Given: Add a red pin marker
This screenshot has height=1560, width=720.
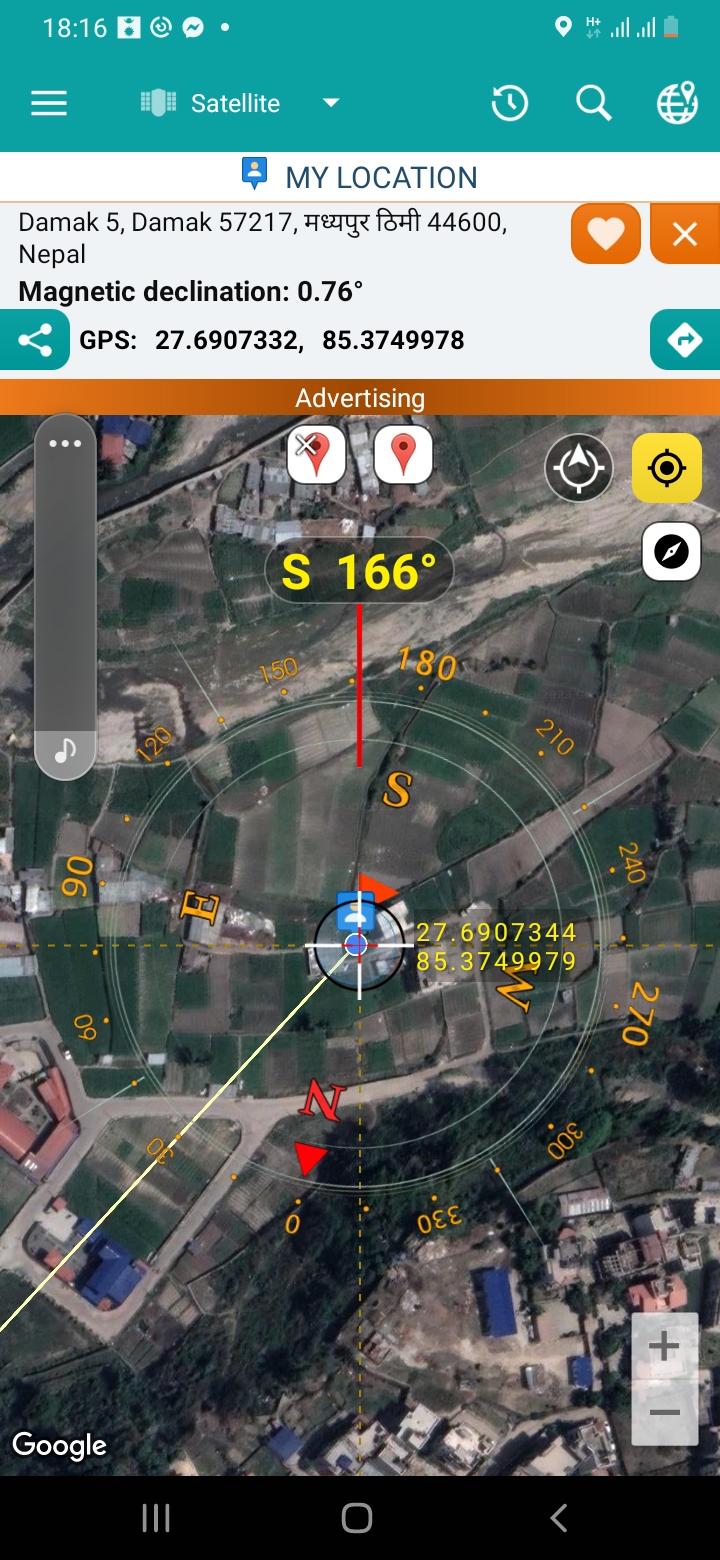Looking at the screenshot, I should (403, 455).
